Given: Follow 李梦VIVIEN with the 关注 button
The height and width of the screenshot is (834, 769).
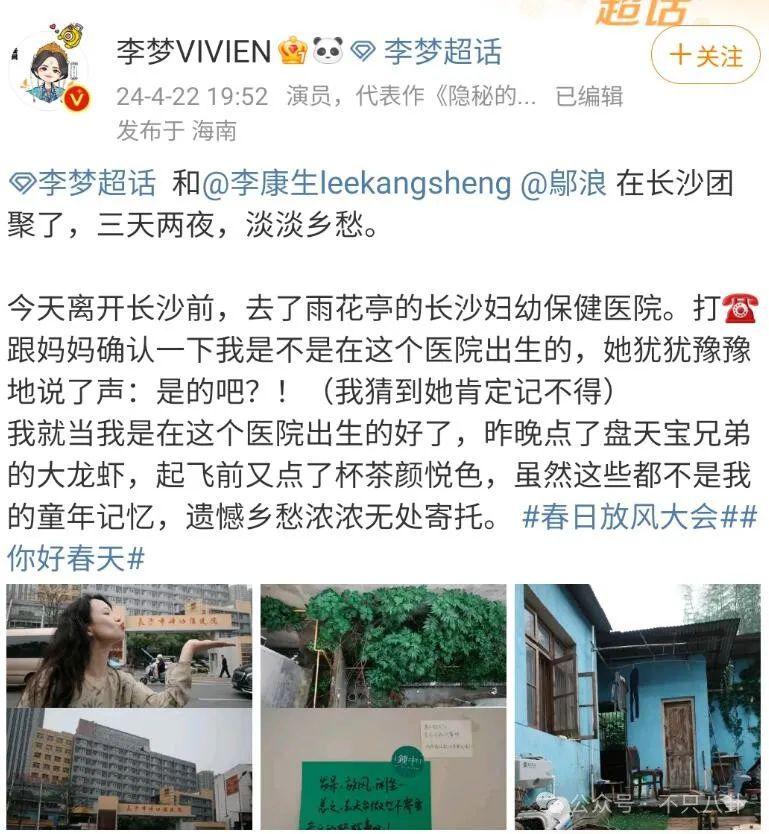Looking at the screenshot, I should (x=706, y=54).
